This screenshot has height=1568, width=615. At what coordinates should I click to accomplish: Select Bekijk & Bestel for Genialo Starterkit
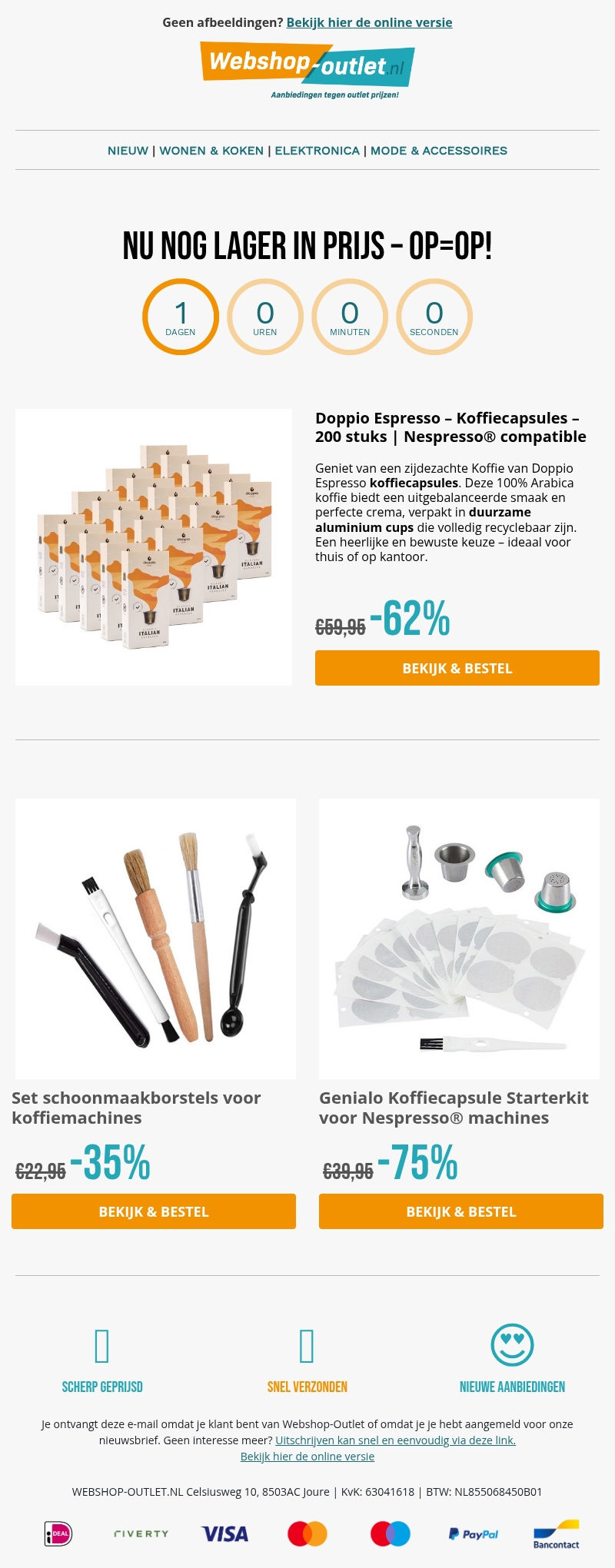point(460,1211)
